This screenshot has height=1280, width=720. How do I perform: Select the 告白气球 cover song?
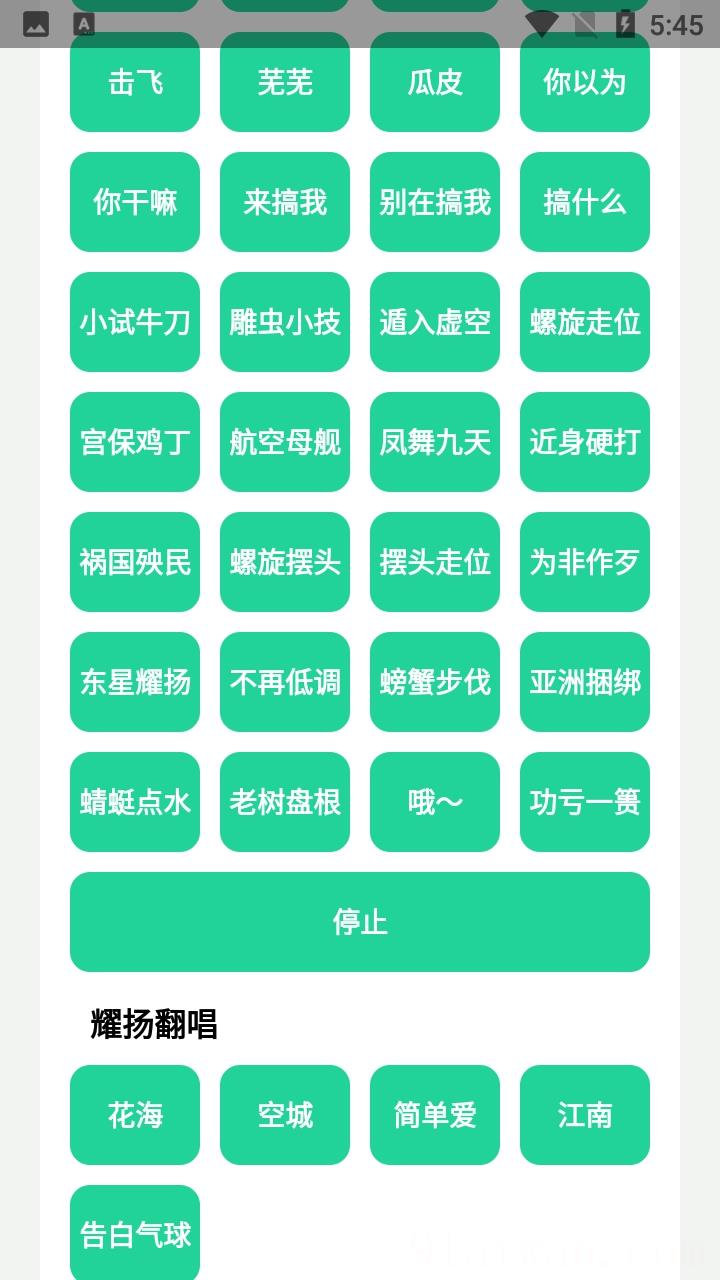135,1231
